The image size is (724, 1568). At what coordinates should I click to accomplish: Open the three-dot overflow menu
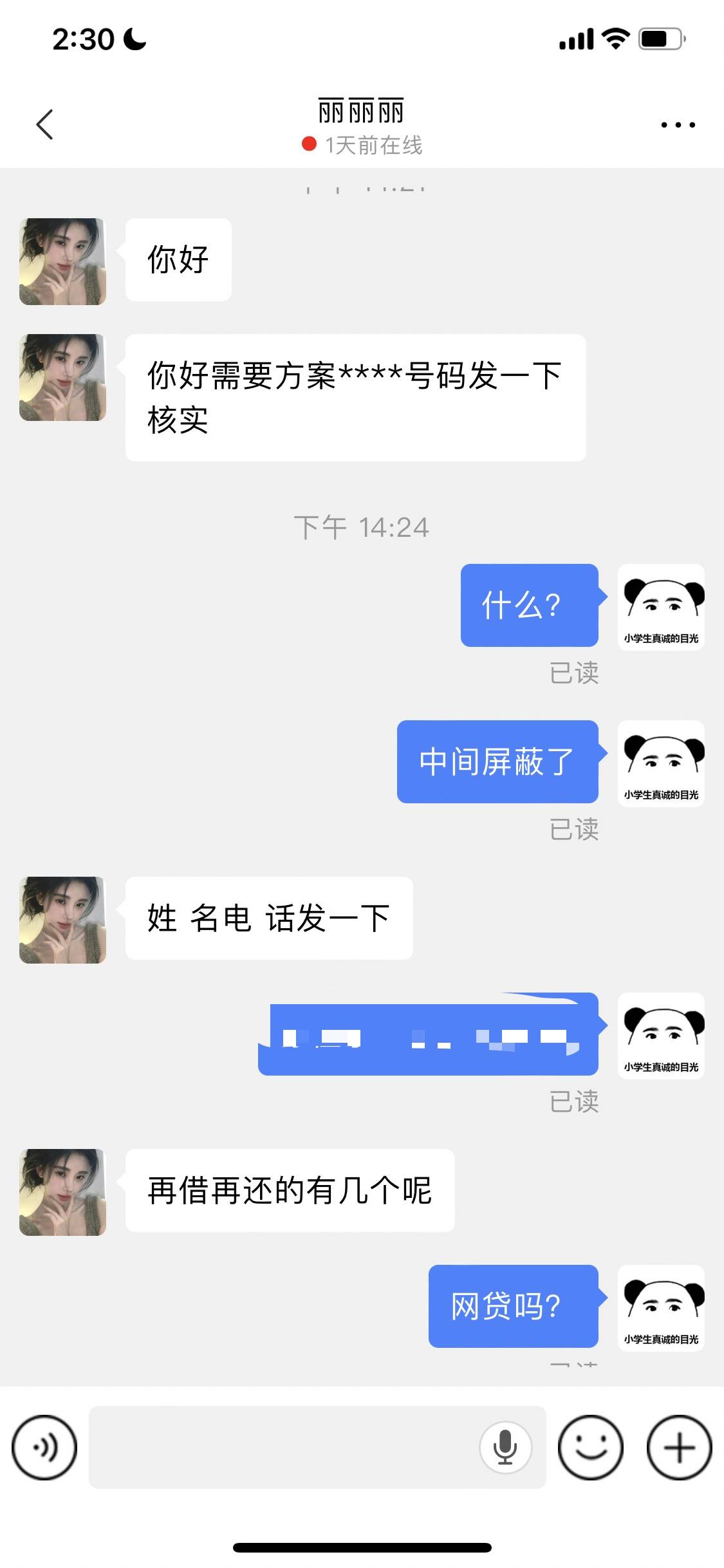(x=678, y=125)
